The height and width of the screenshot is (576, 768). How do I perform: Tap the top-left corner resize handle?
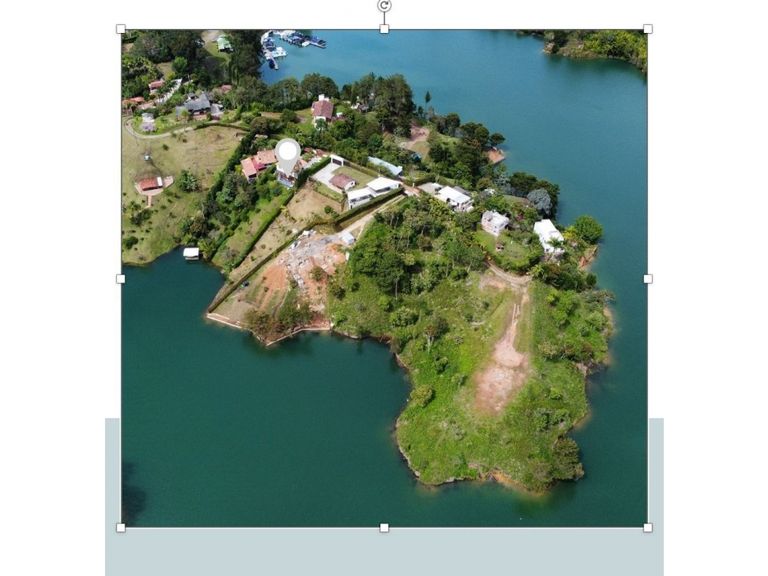(x=121, y=29)
